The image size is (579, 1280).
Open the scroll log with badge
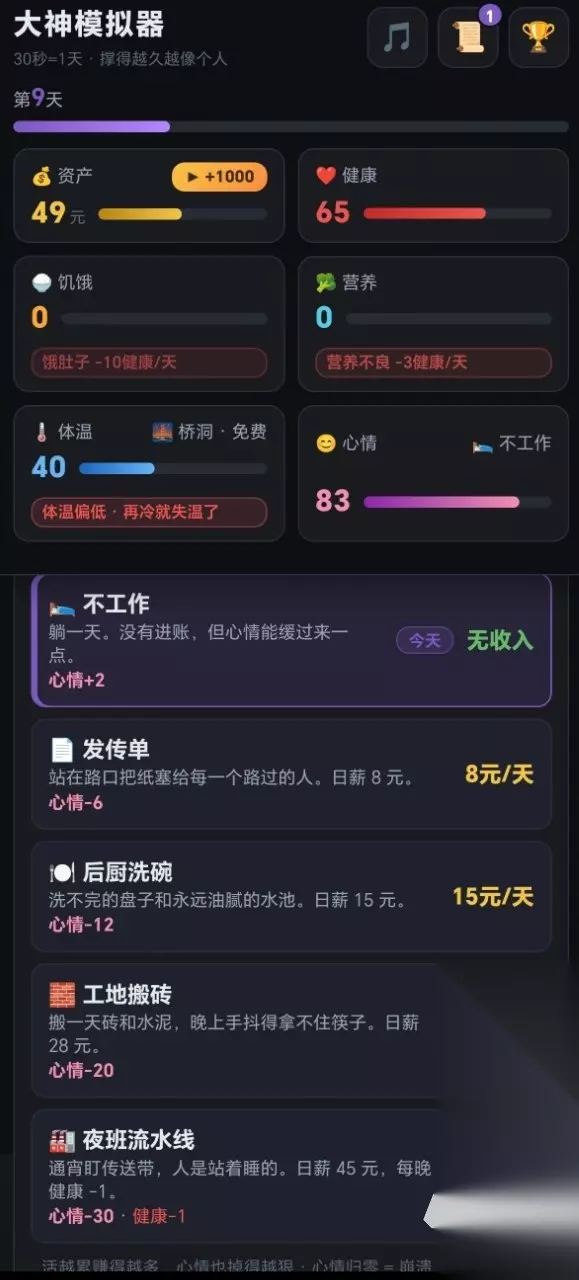(x=468, y=38)
